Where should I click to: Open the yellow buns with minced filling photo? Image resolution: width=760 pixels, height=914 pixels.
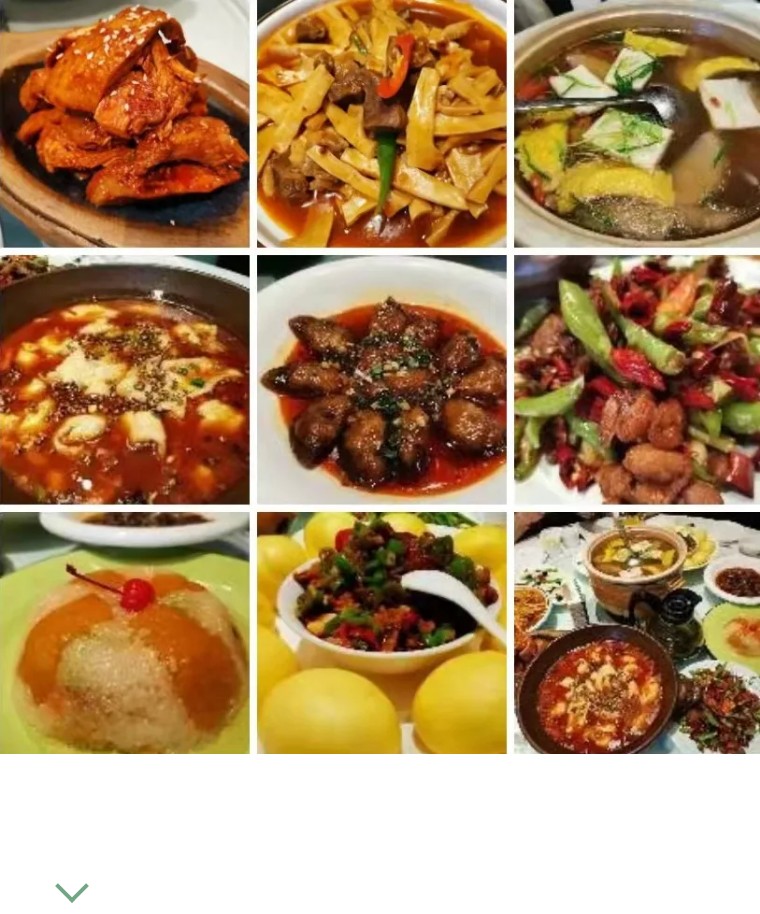click(381, 633)
